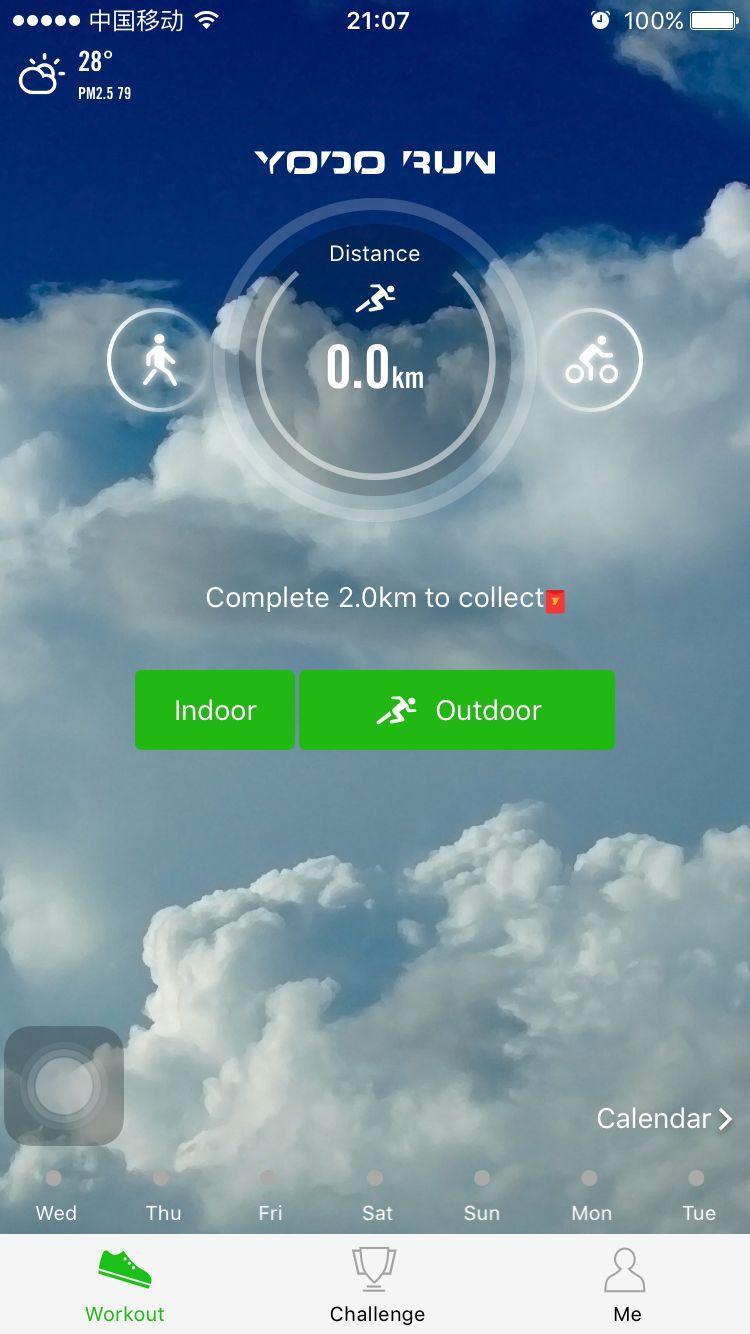Select the cycling activity icon
Viewport: 750px width, 1334px height.
tap(594, 360)
